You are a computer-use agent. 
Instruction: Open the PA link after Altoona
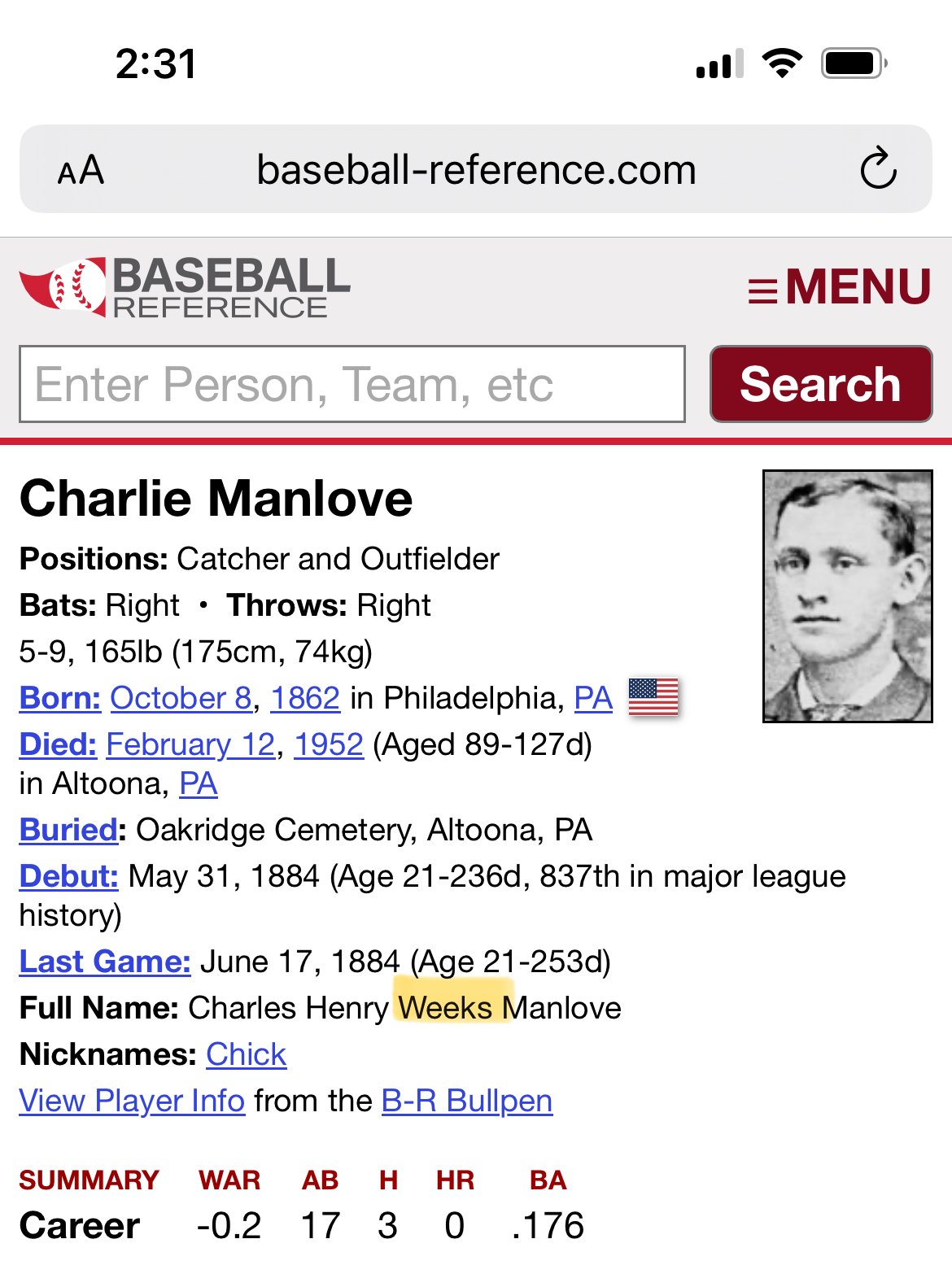tap(198, 783)
